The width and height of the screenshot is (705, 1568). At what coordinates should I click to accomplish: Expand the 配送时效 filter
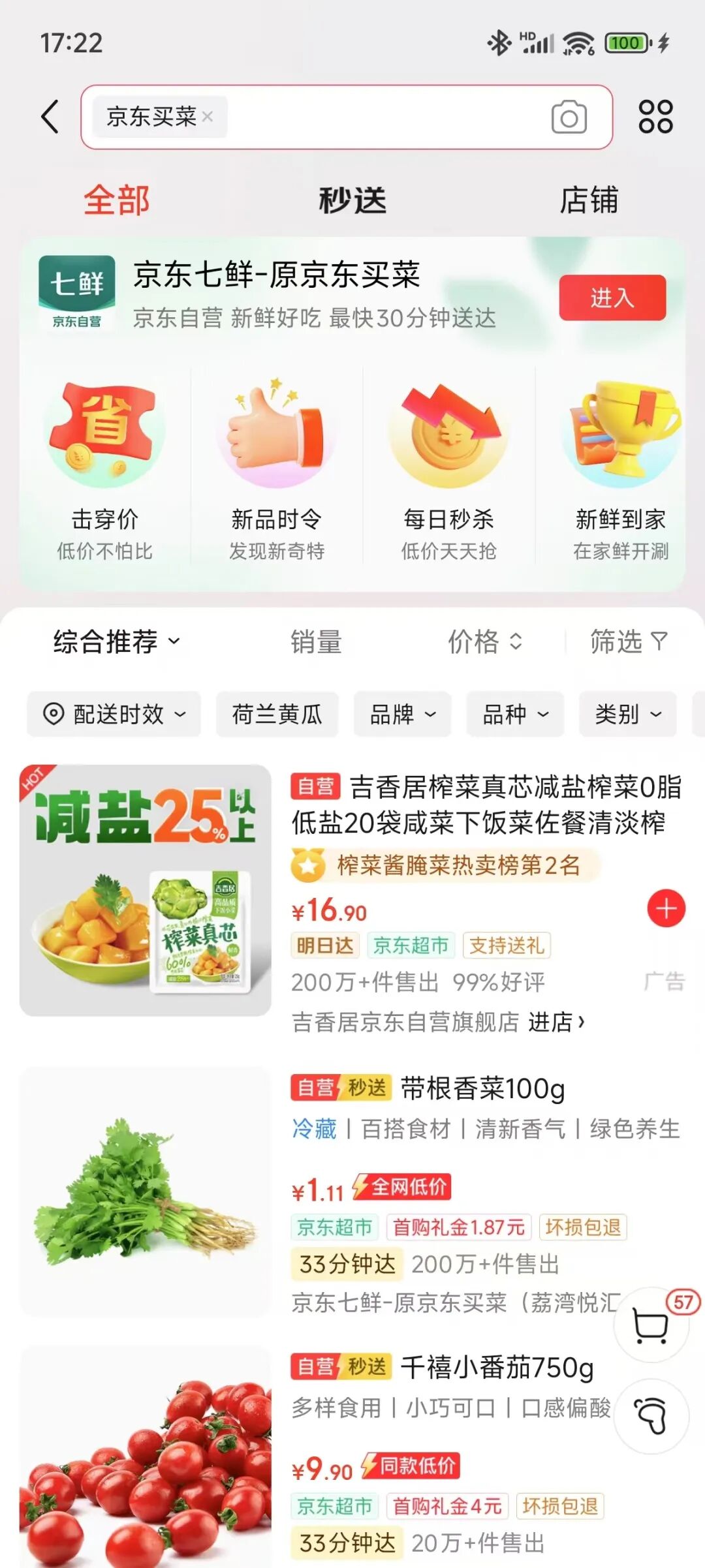[114, 714]
